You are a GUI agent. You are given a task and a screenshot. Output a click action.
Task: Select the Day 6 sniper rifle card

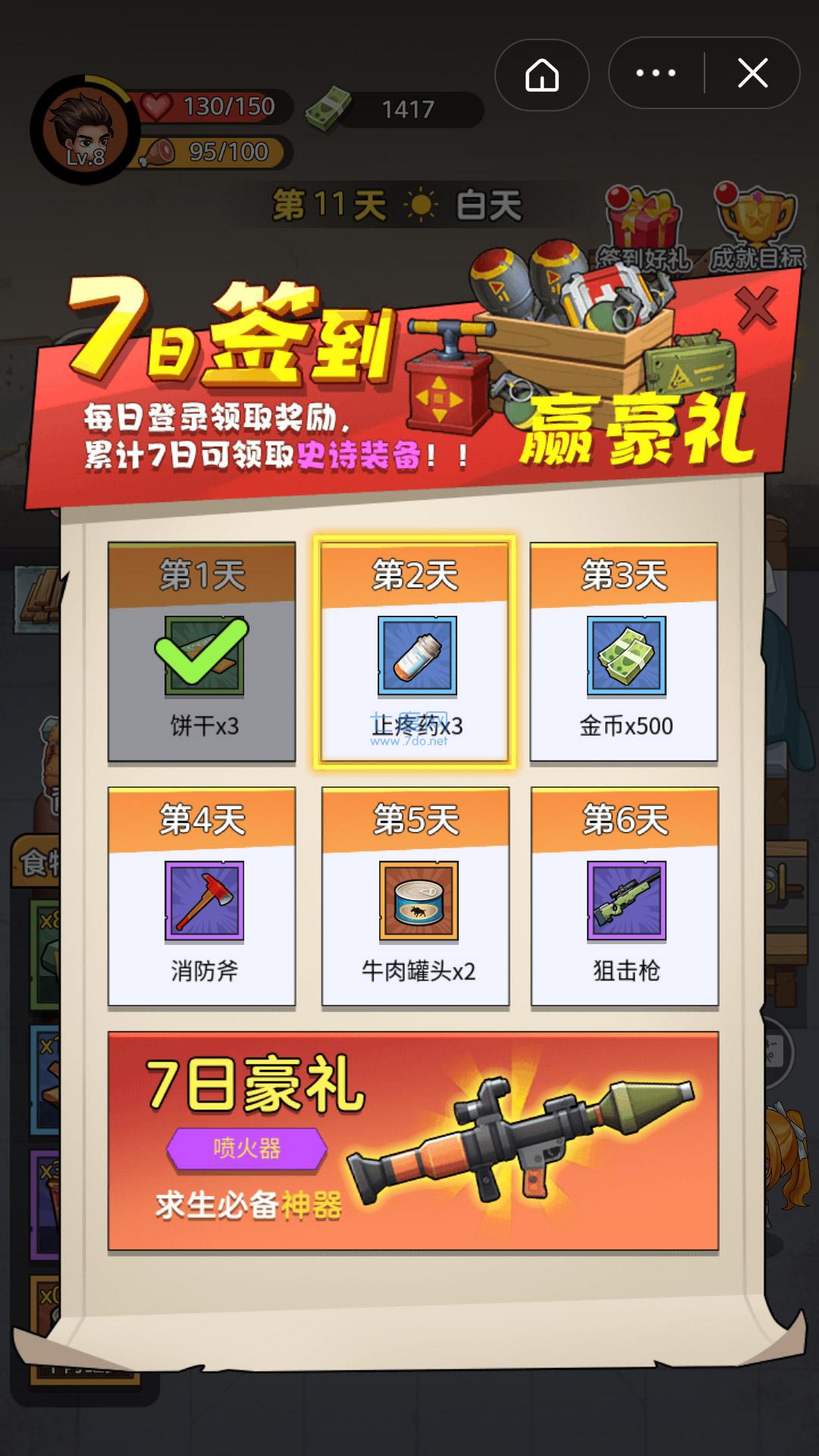625,897
